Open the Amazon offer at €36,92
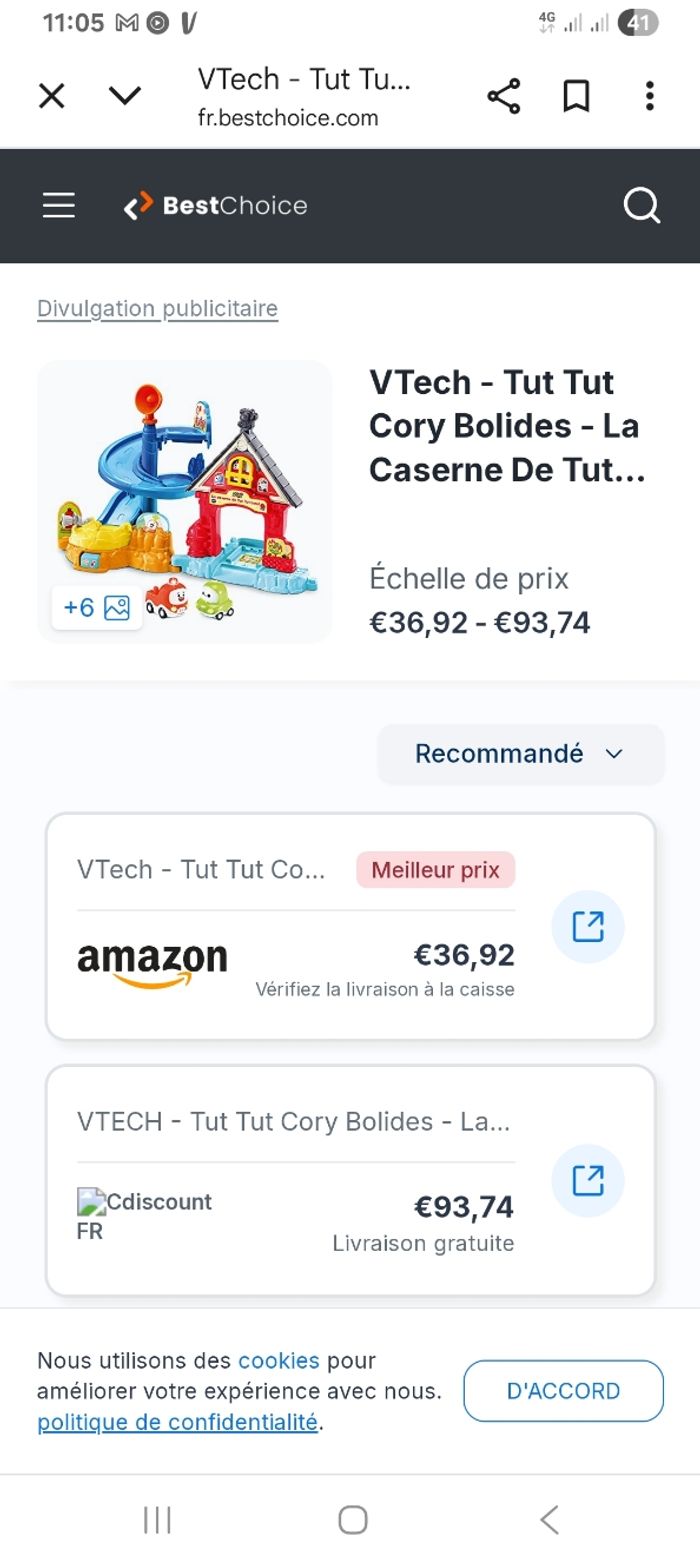700x1560 pixels. point(588,926)
